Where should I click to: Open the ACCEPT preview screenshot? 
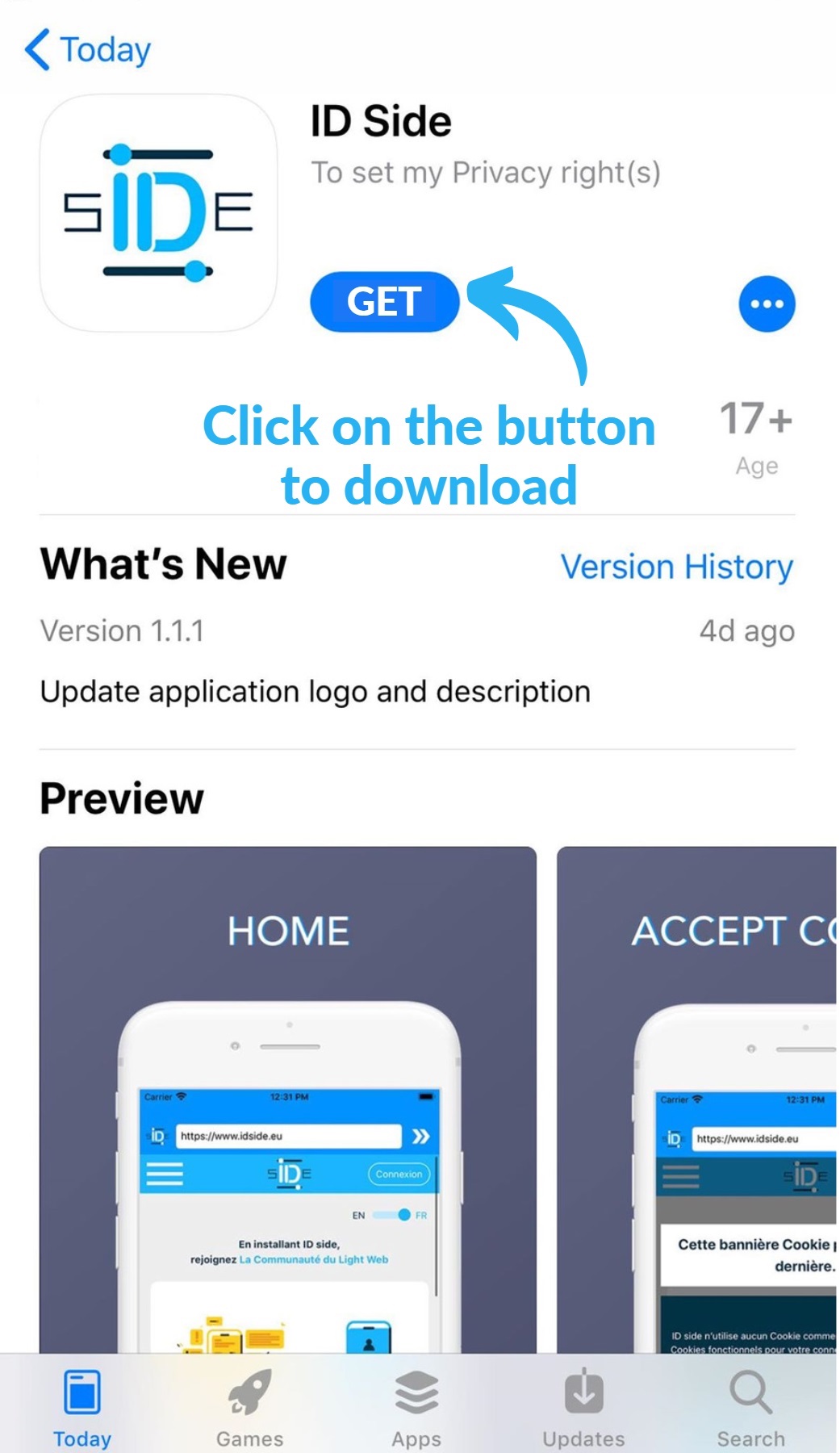click(x=697, y=1098)
